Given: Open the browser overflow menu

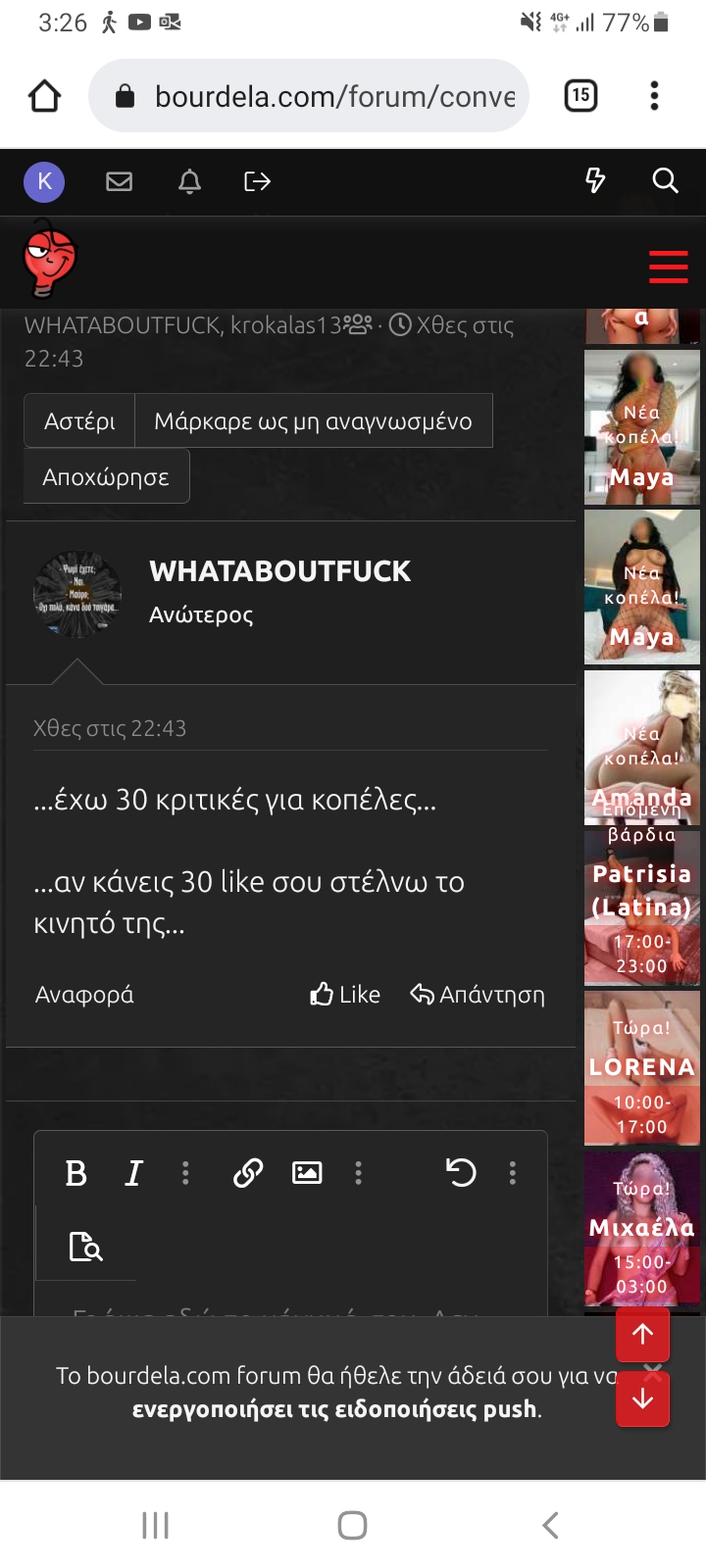Looking at the screenshot, I should coord(654,95).
